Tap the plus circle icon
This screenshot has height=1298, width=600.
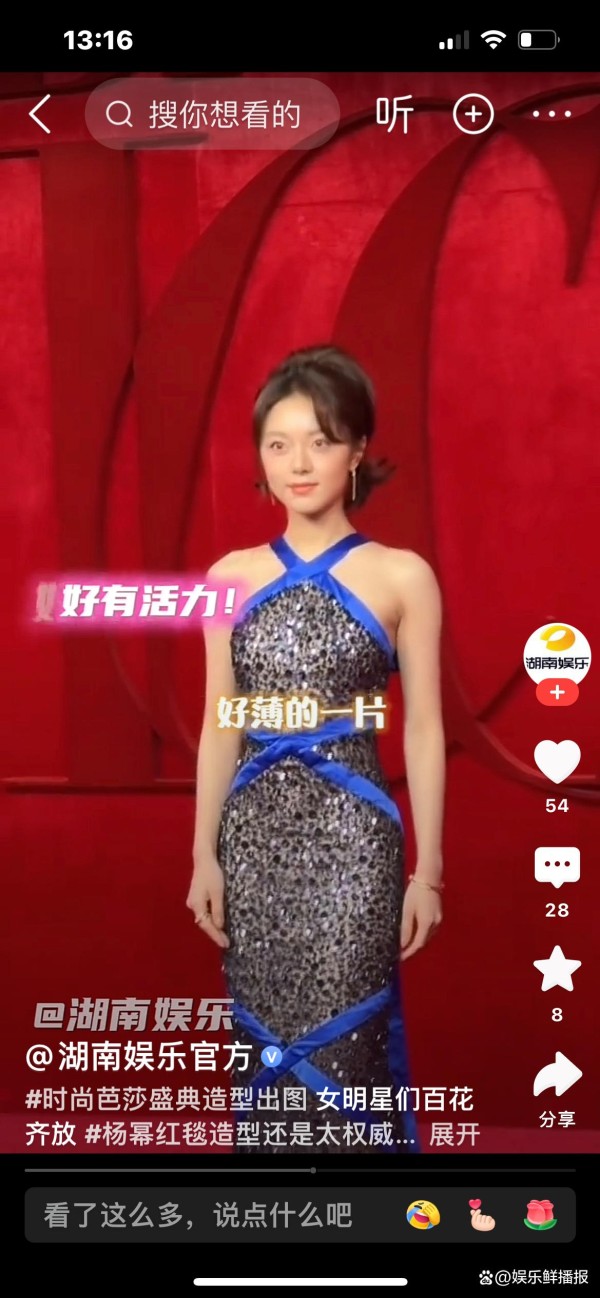click(473, 115)
